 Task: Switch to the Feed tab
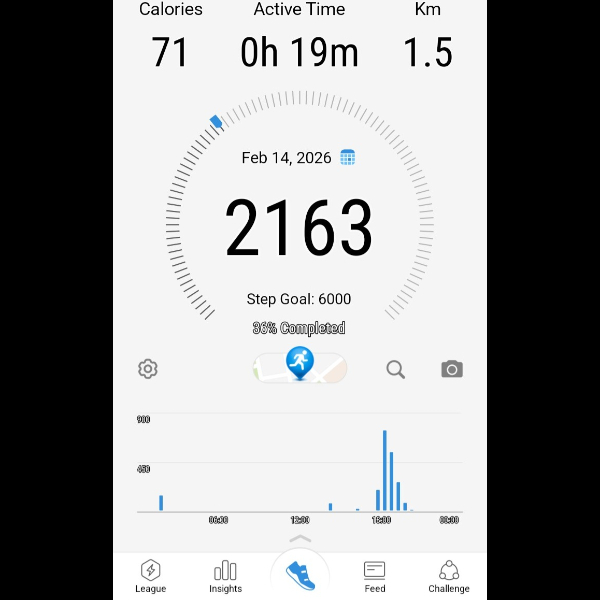tap(375, 576)
